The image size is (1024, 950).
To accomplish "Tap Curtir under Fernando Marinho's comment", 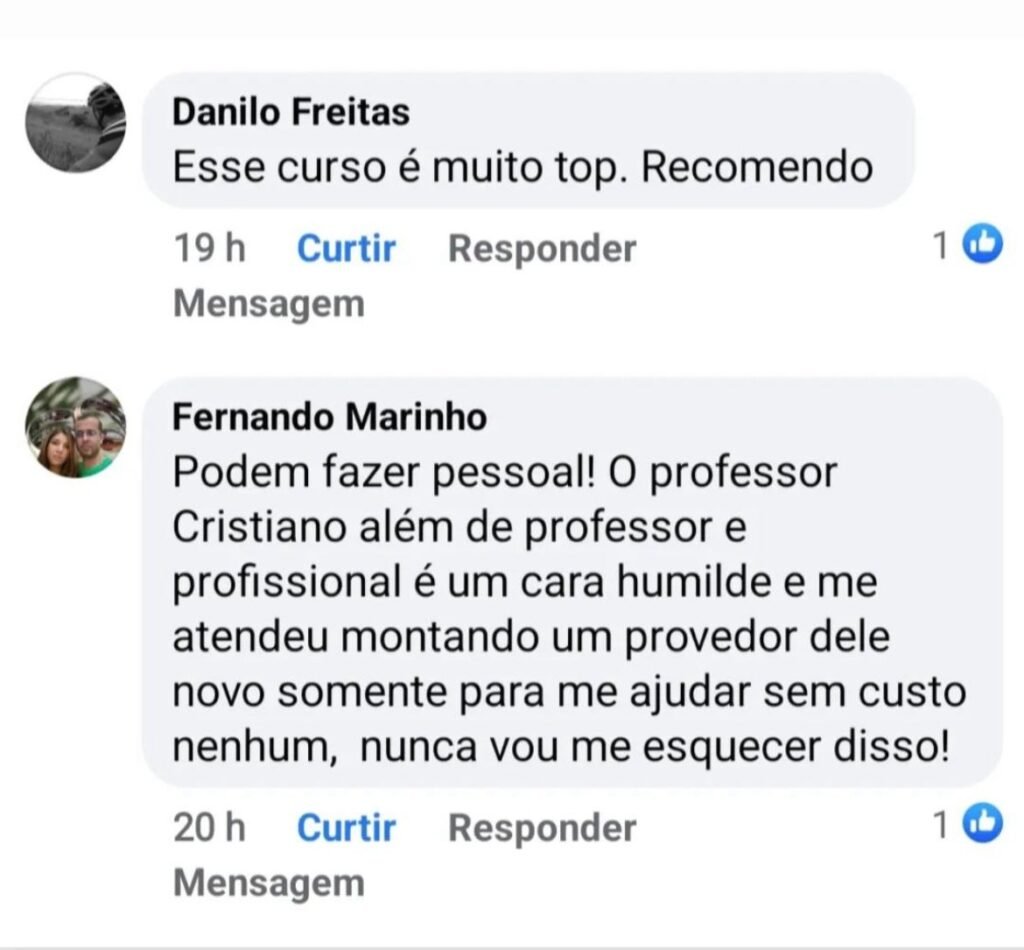I will (346, 828).
